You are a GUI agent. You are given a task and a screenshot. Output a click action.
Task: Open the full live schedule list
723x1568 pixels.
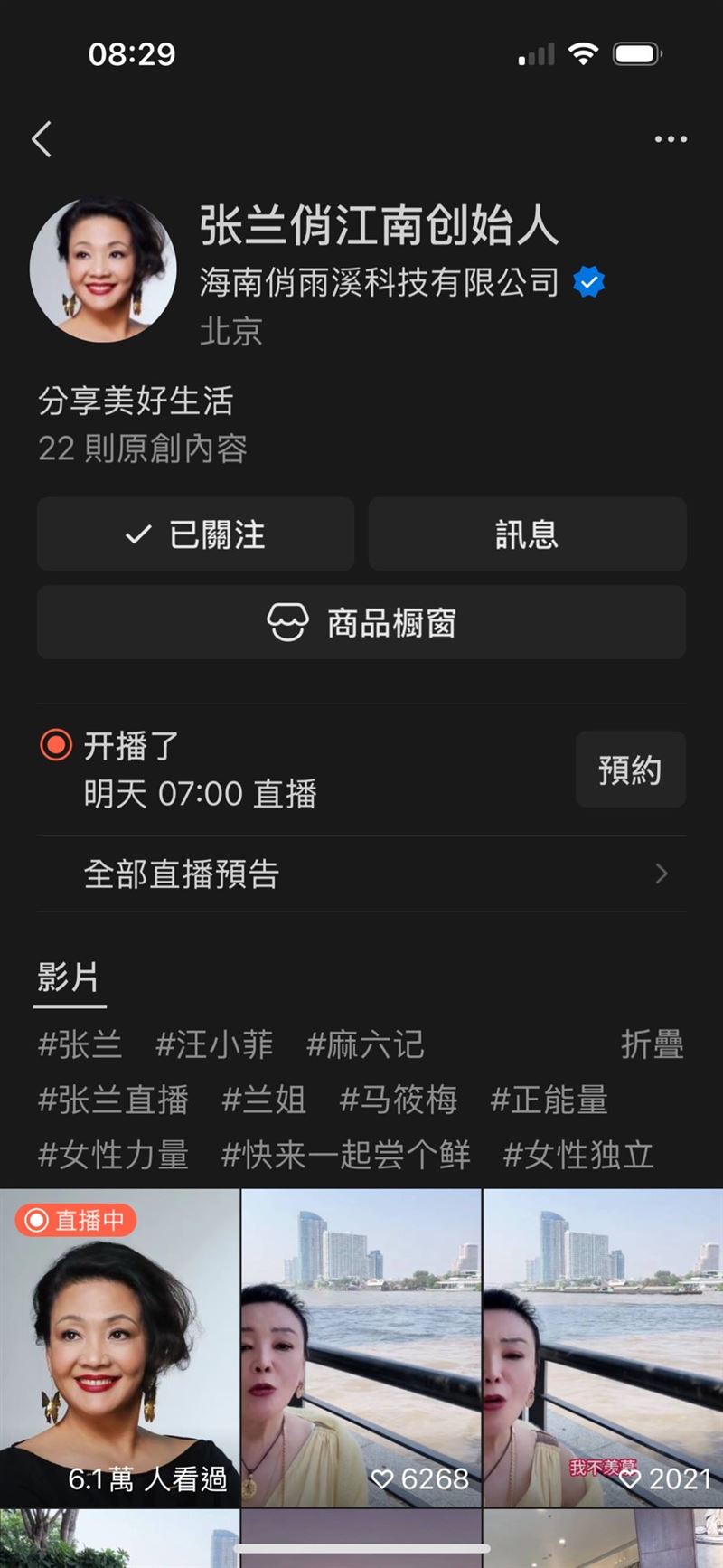coord(182,874)
